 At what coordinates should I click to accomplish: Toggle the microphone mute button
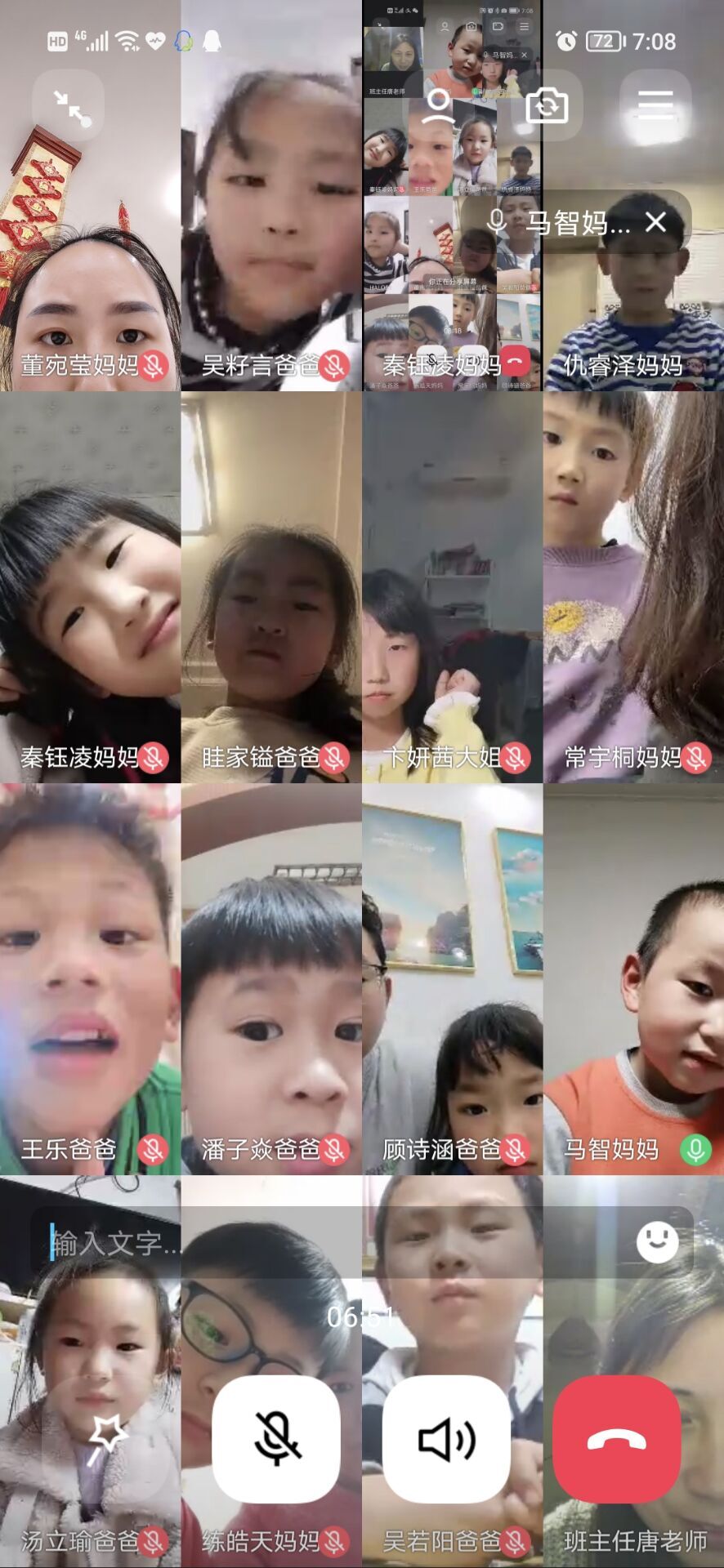[x=276, y=1439]
